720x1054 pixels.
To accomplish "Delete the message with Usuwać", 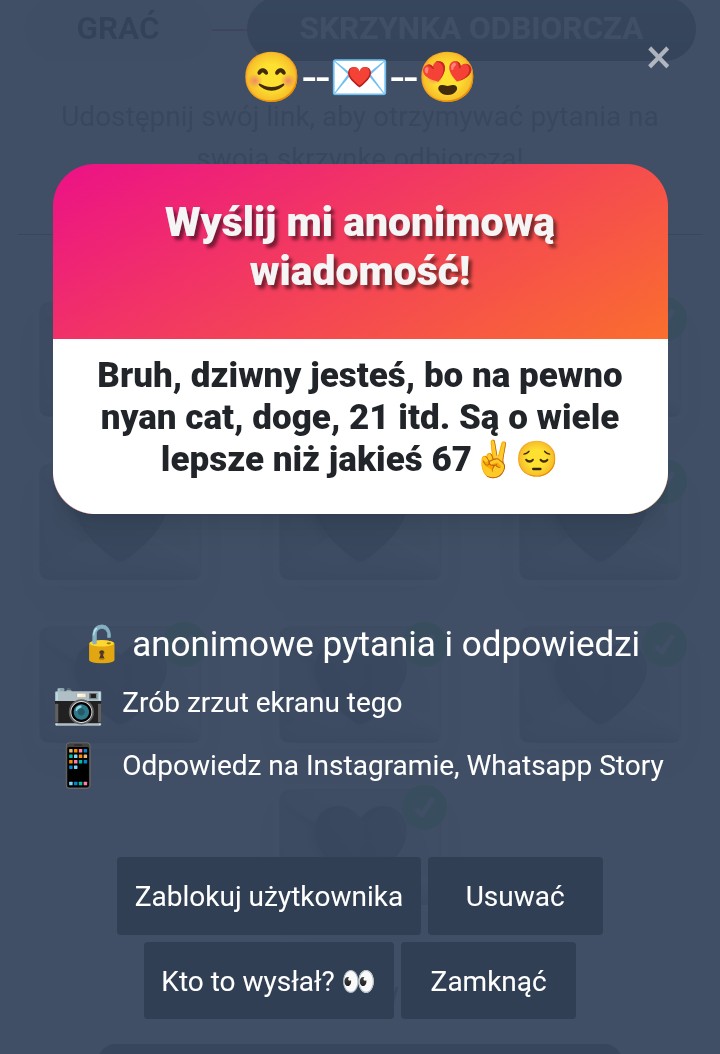I will pyautogui.click(x=515, y=896).
